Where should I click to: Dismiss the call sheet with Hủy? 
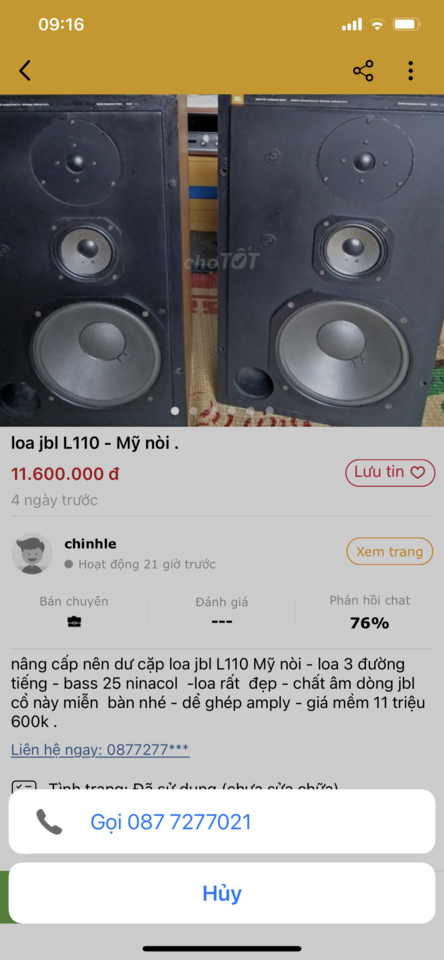pos(222,893)
